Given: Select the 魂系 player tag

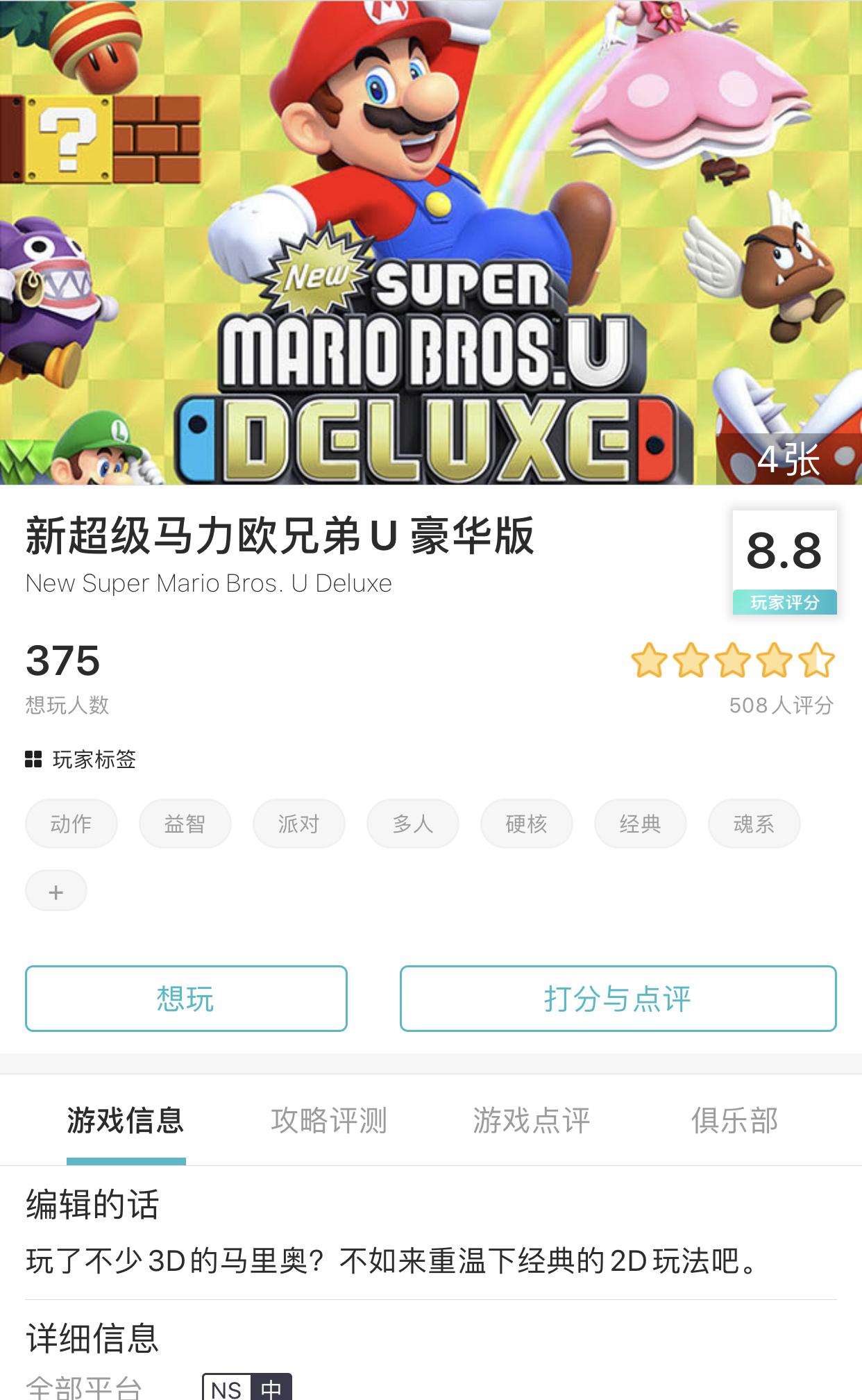Looking at the screenshot, I should coord(754,824).
